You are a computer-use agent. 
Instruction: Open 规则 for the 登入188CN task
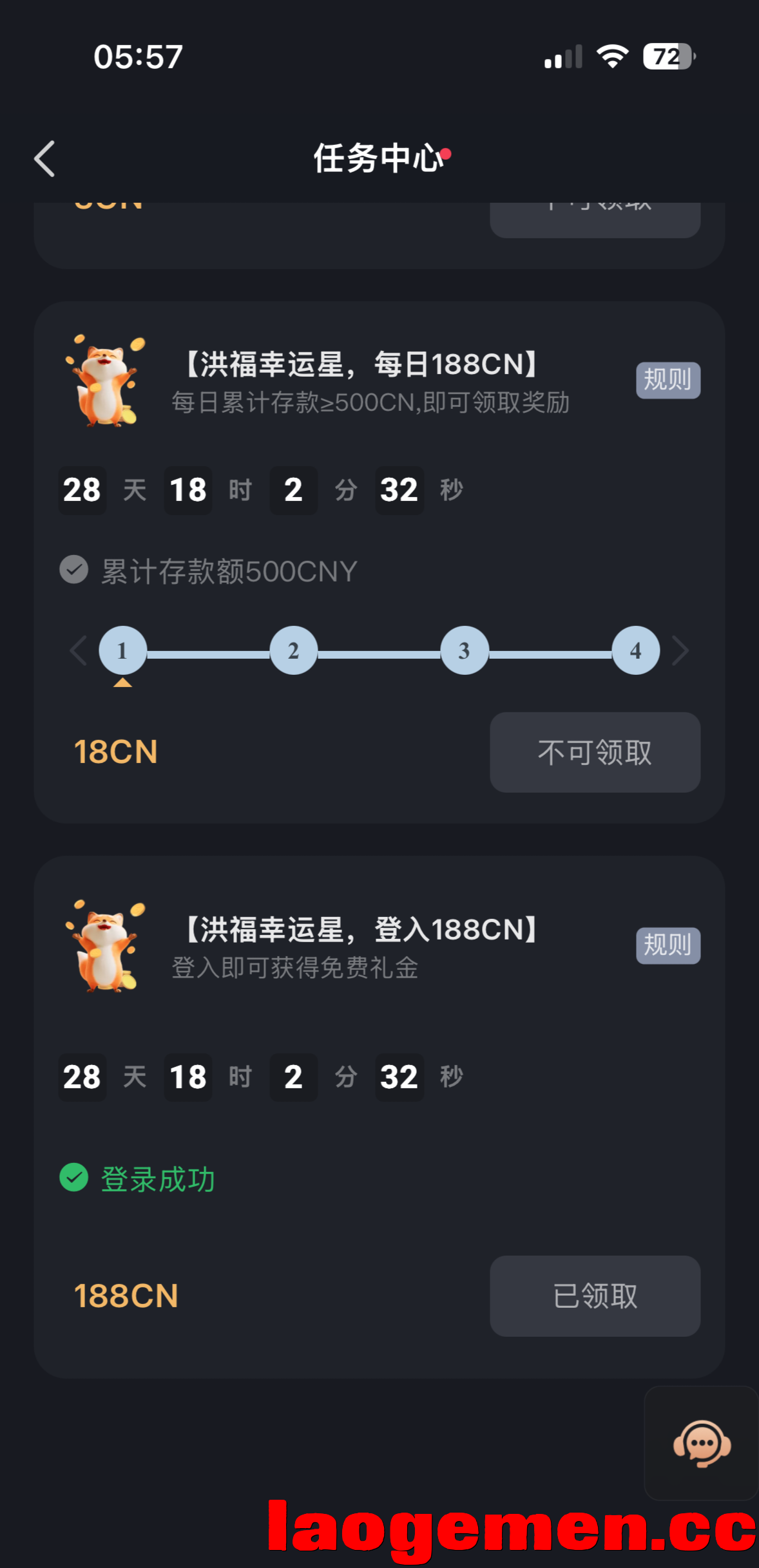point(668,945)
